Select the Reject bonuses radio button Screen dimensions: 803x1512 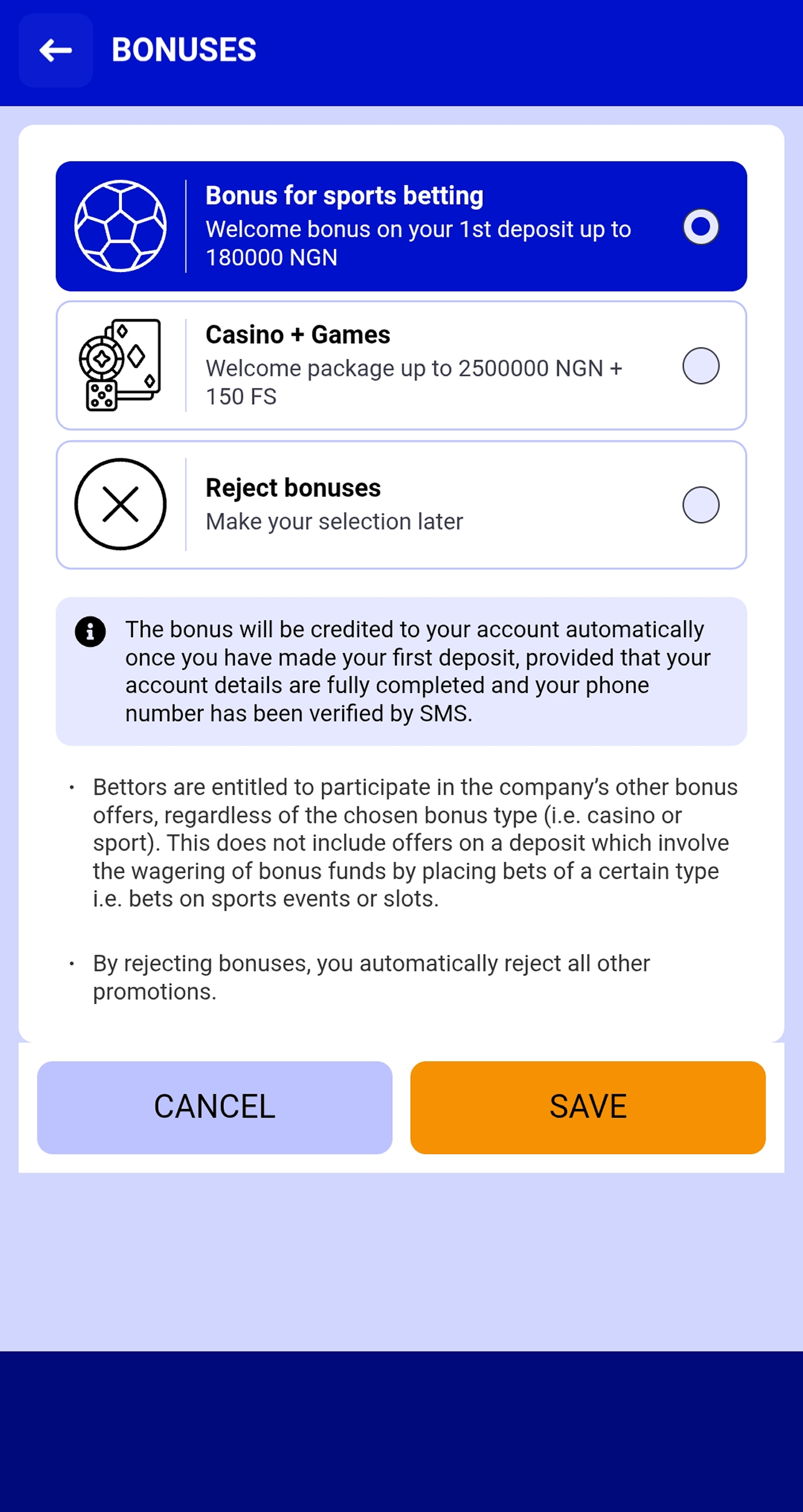[x=701, y=506]
